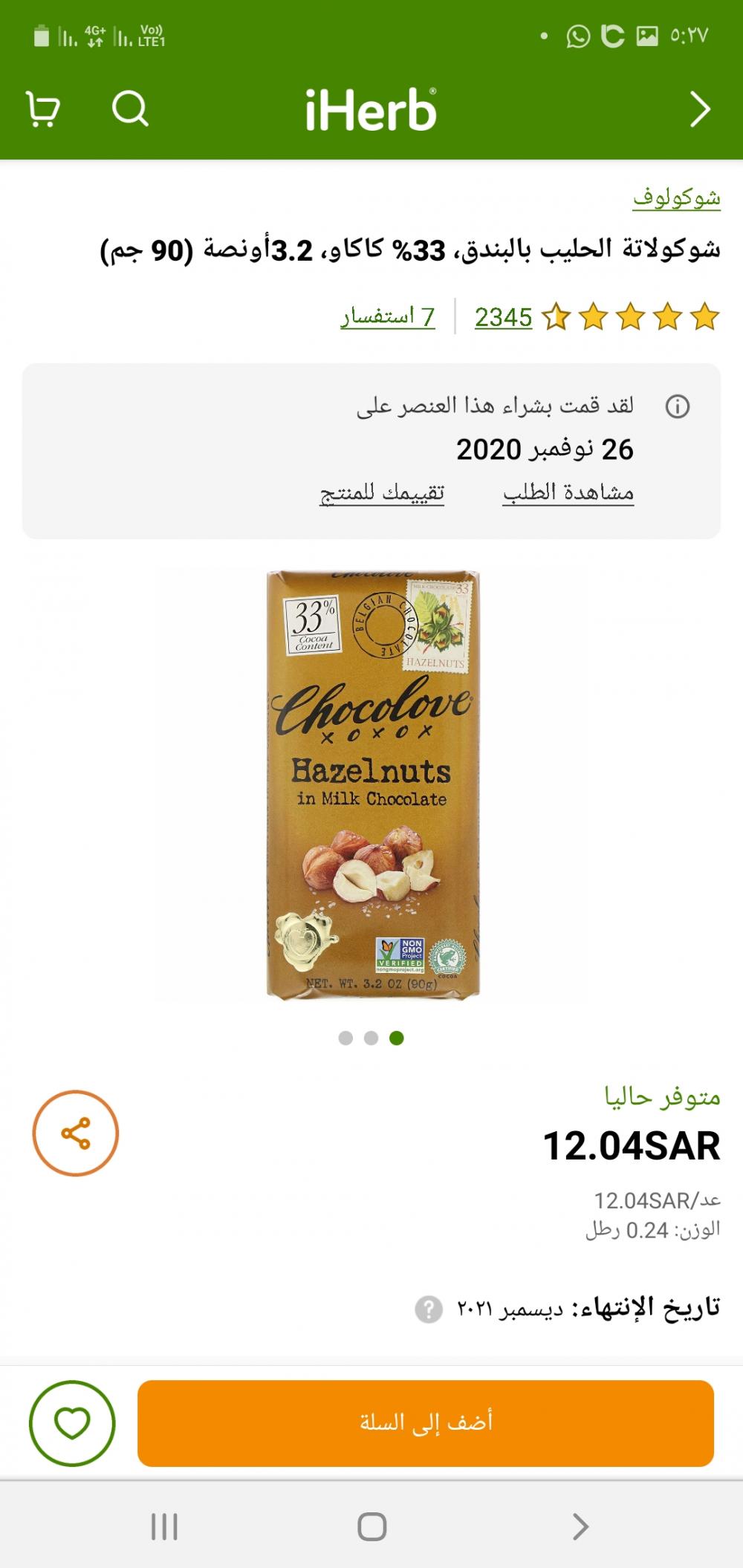Tap تقييمك للمنتج to rate product
This screenshot has height=1568, width=743.
click(x=382, y=492)
